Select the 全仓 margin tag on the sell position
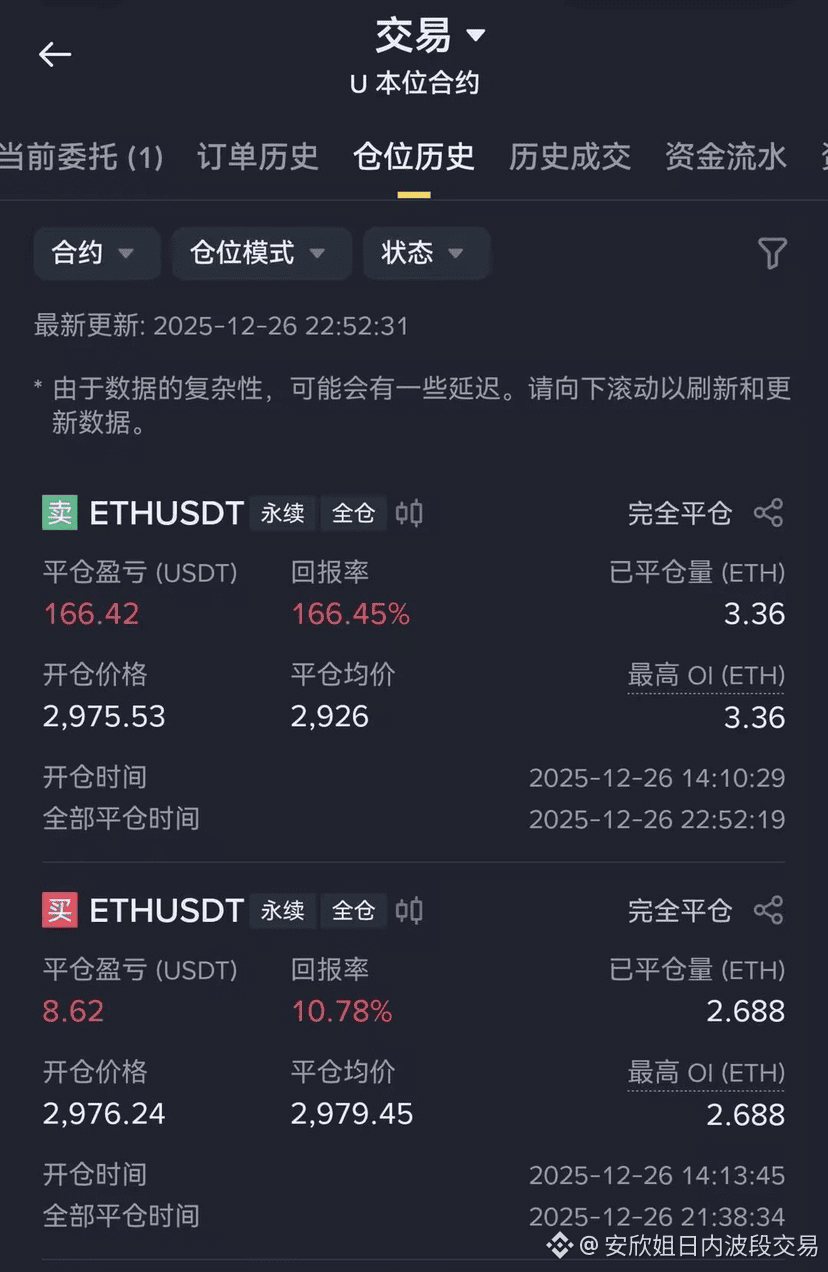Screen dimensions: 828x1272 [352, 513]
